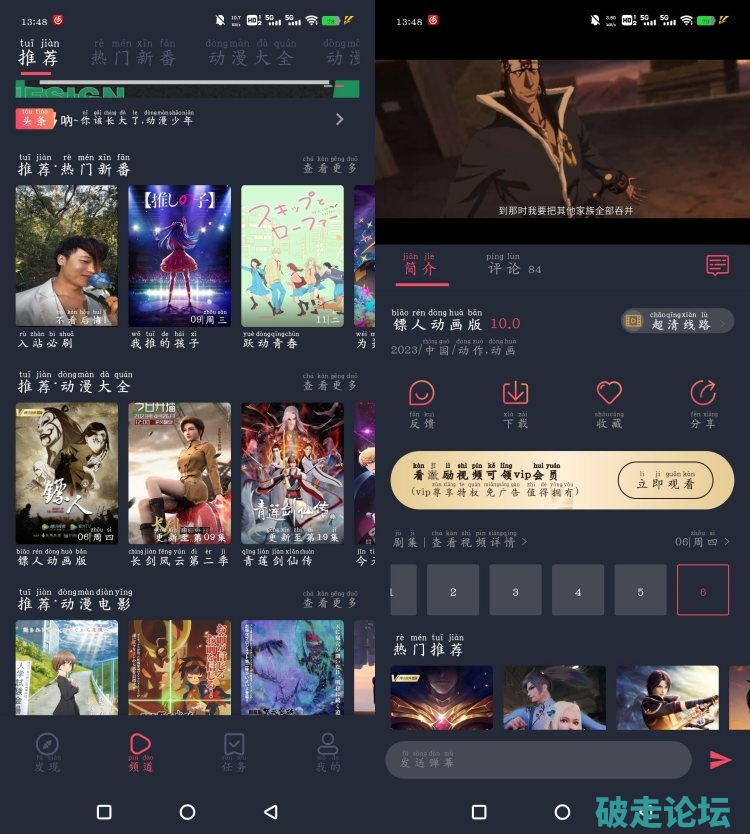Switch to the 动漫大全 top tab
750x834 pixels.
pyautogui.click(x=250, y=57)
